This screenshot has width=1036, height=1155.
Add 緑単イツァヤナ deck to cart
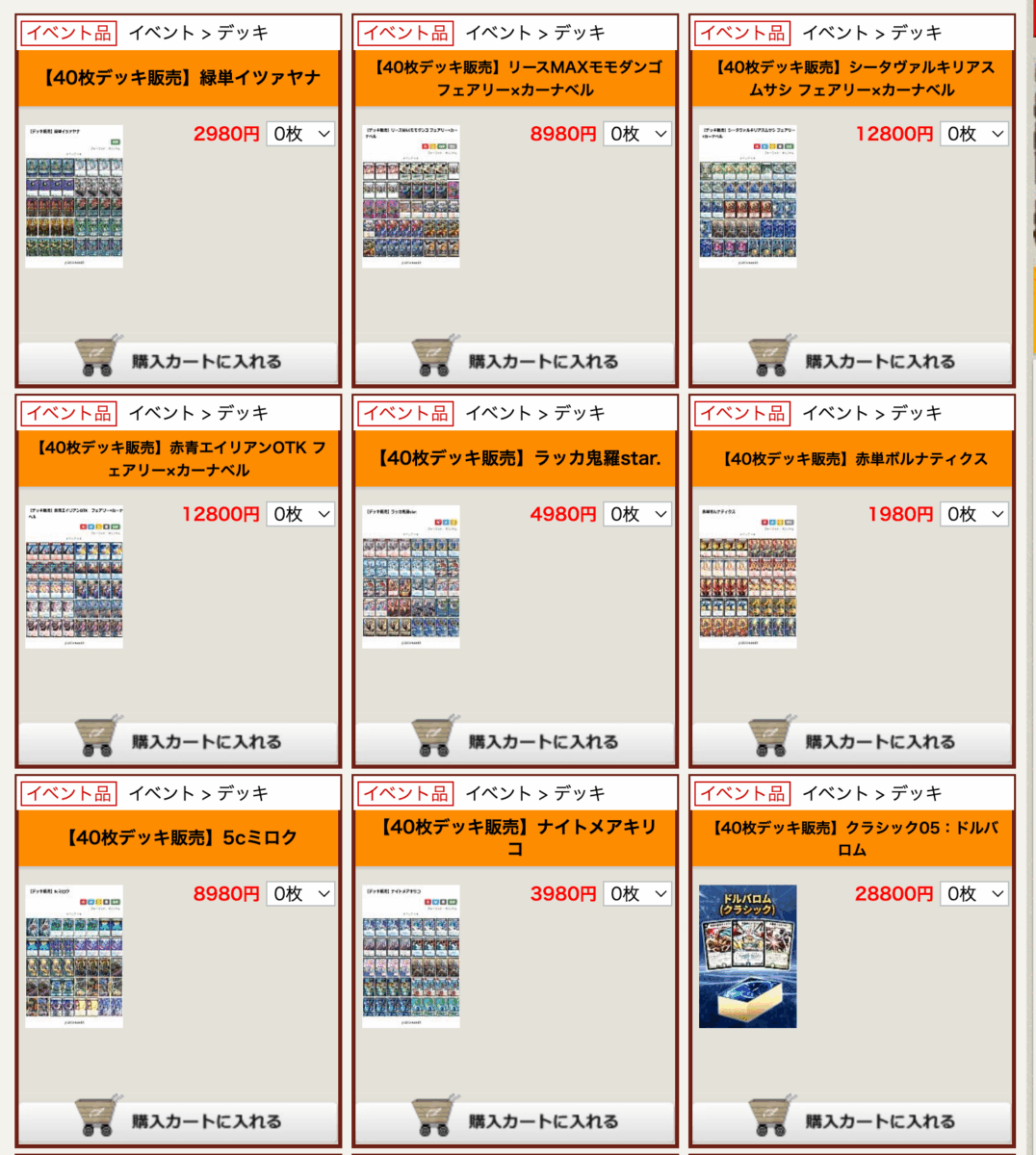pyautogui.click(x=179, y=362)
